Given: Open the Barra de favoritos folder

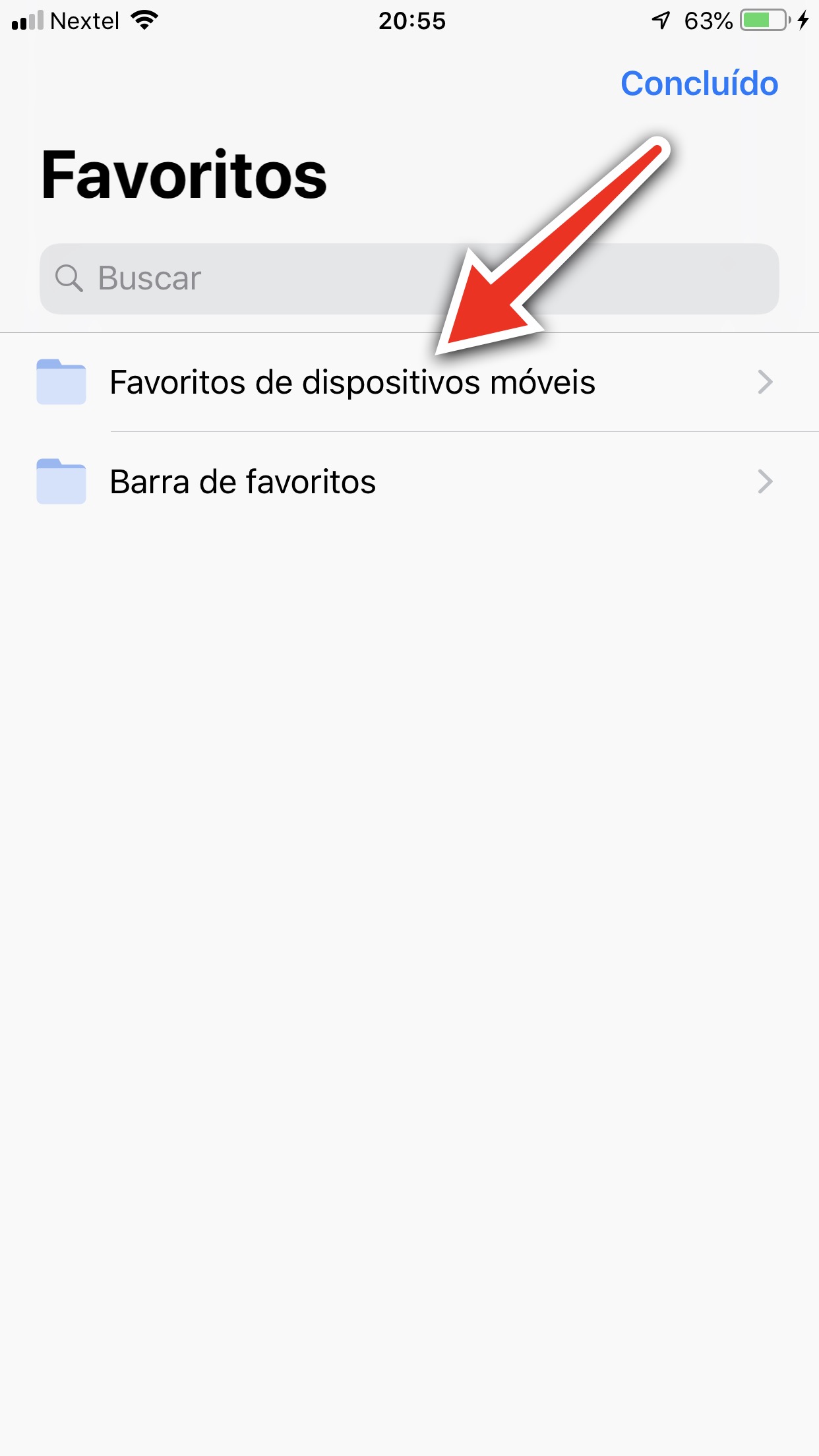Looking at the screenshot, I should point(409,482).
